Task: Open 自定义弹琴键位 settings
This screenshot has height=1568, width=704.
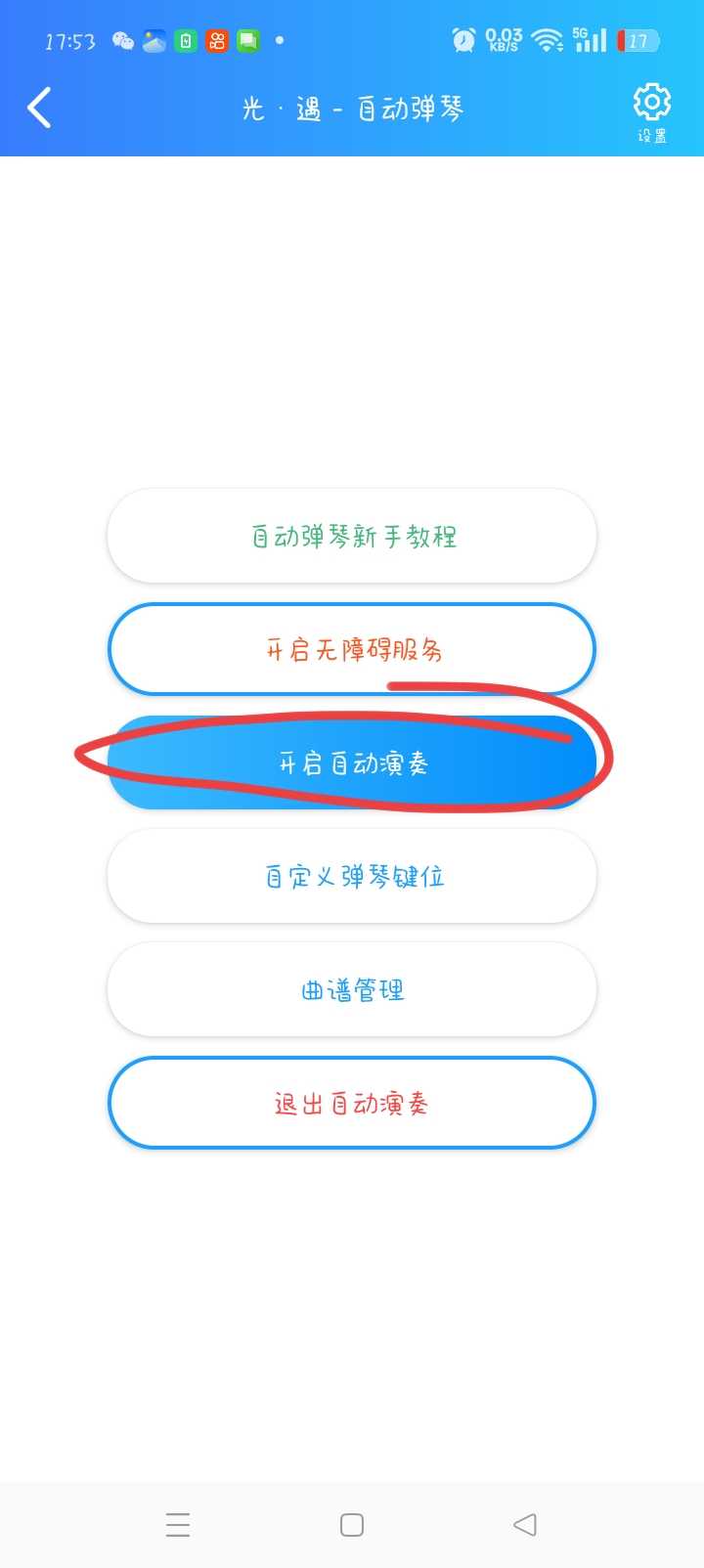Action: (x=352, y=876)
